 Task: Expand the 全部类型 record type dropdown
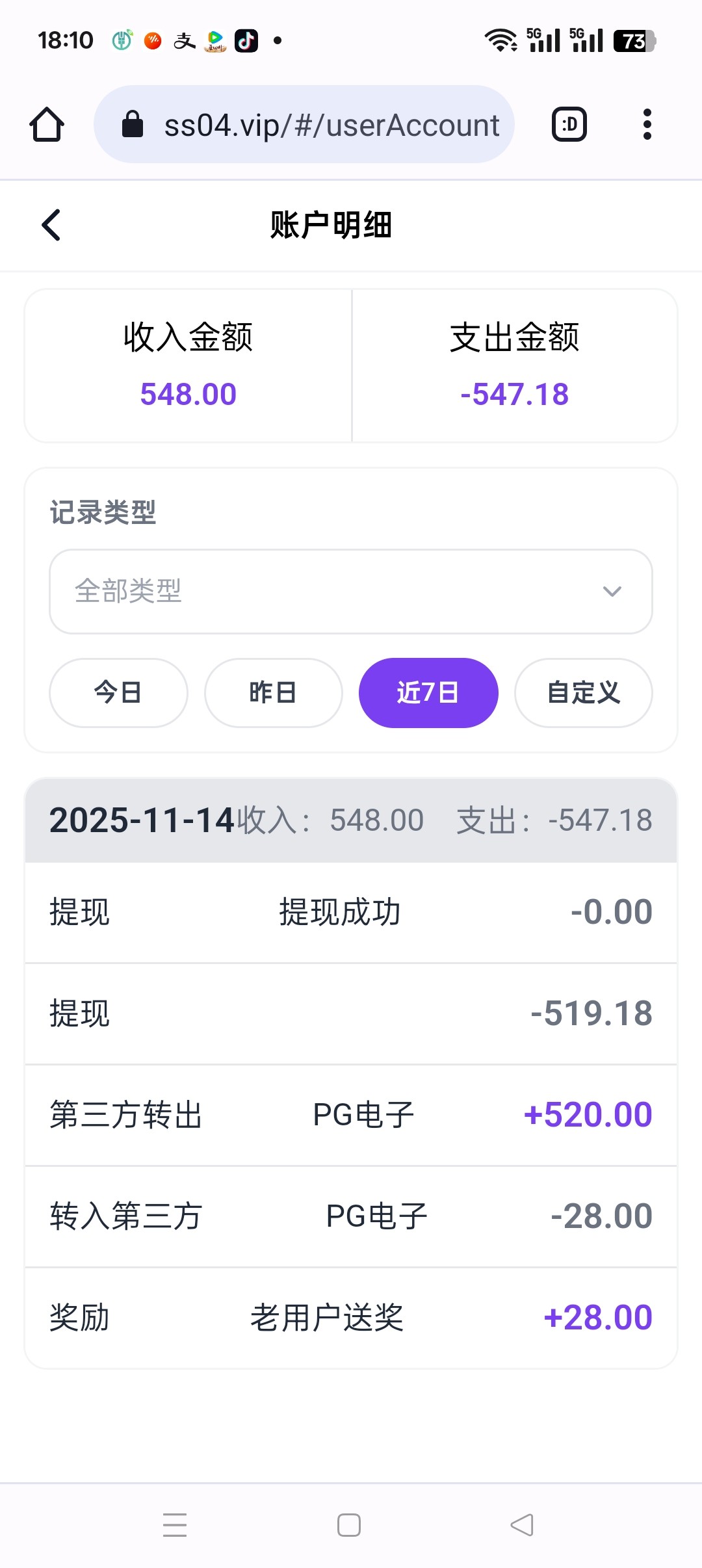point(351,591)
